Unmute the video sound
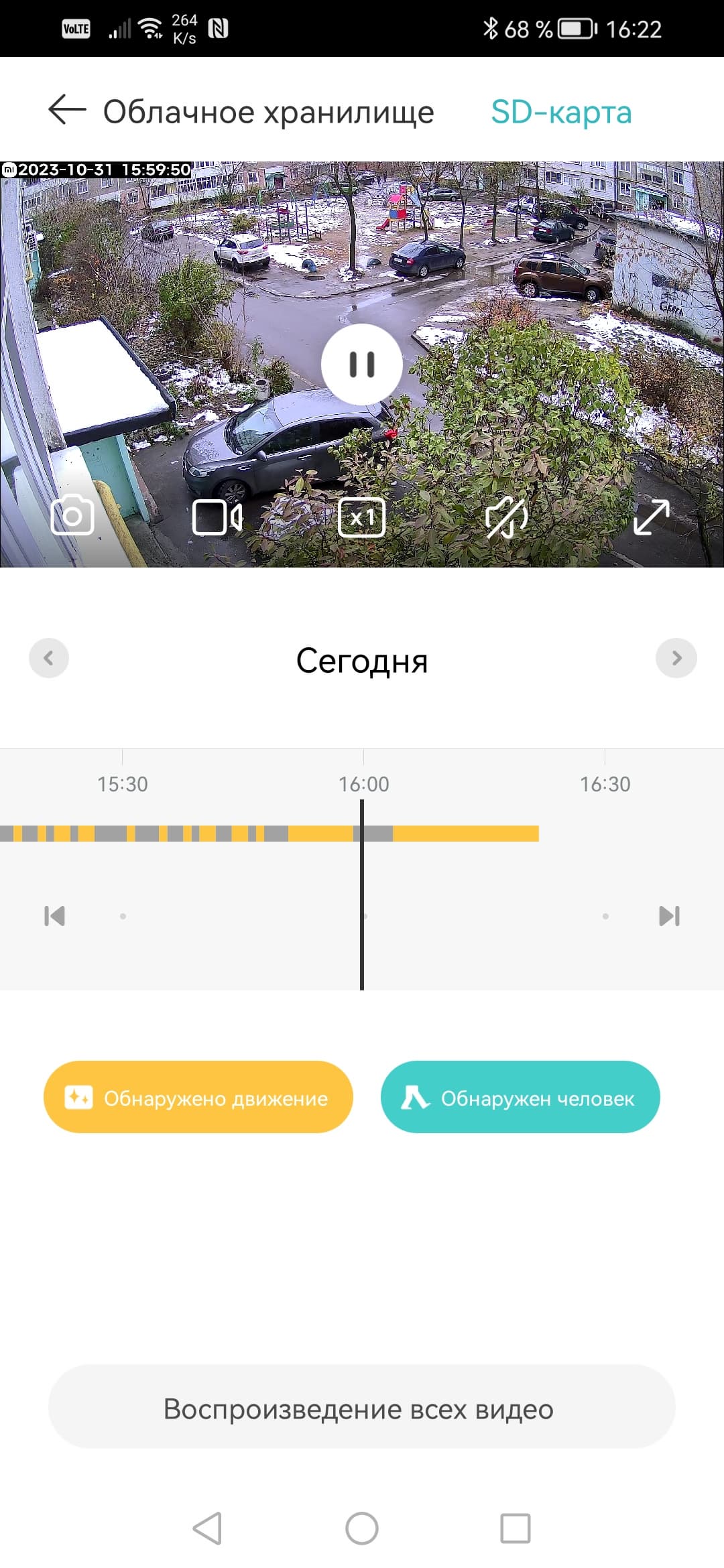Image resolution: width=724 pixels, height=1568 pixels. (x=507, y=517)
